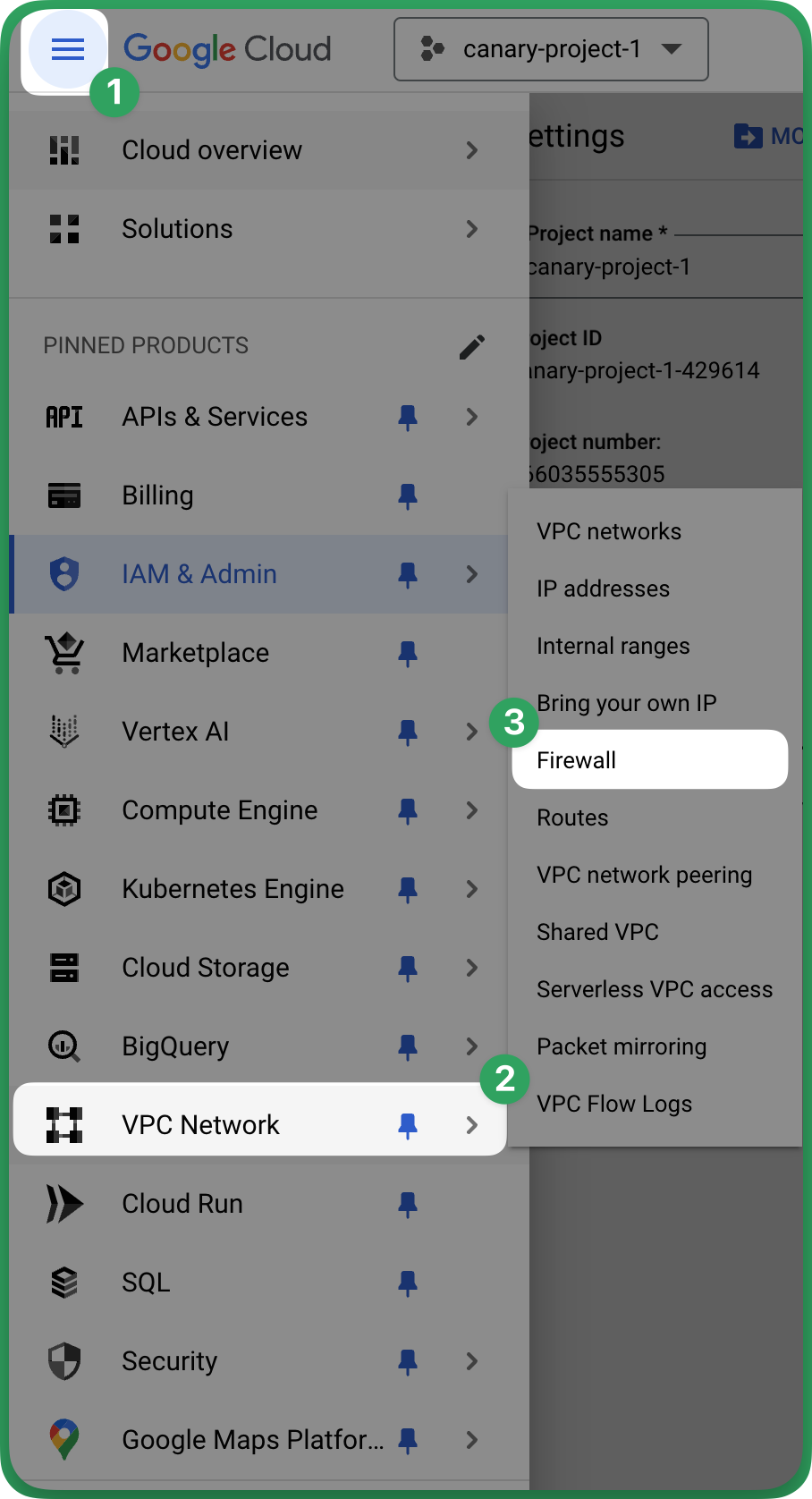
Task: Select Packet mirroring
Action: coord(622,1046)
